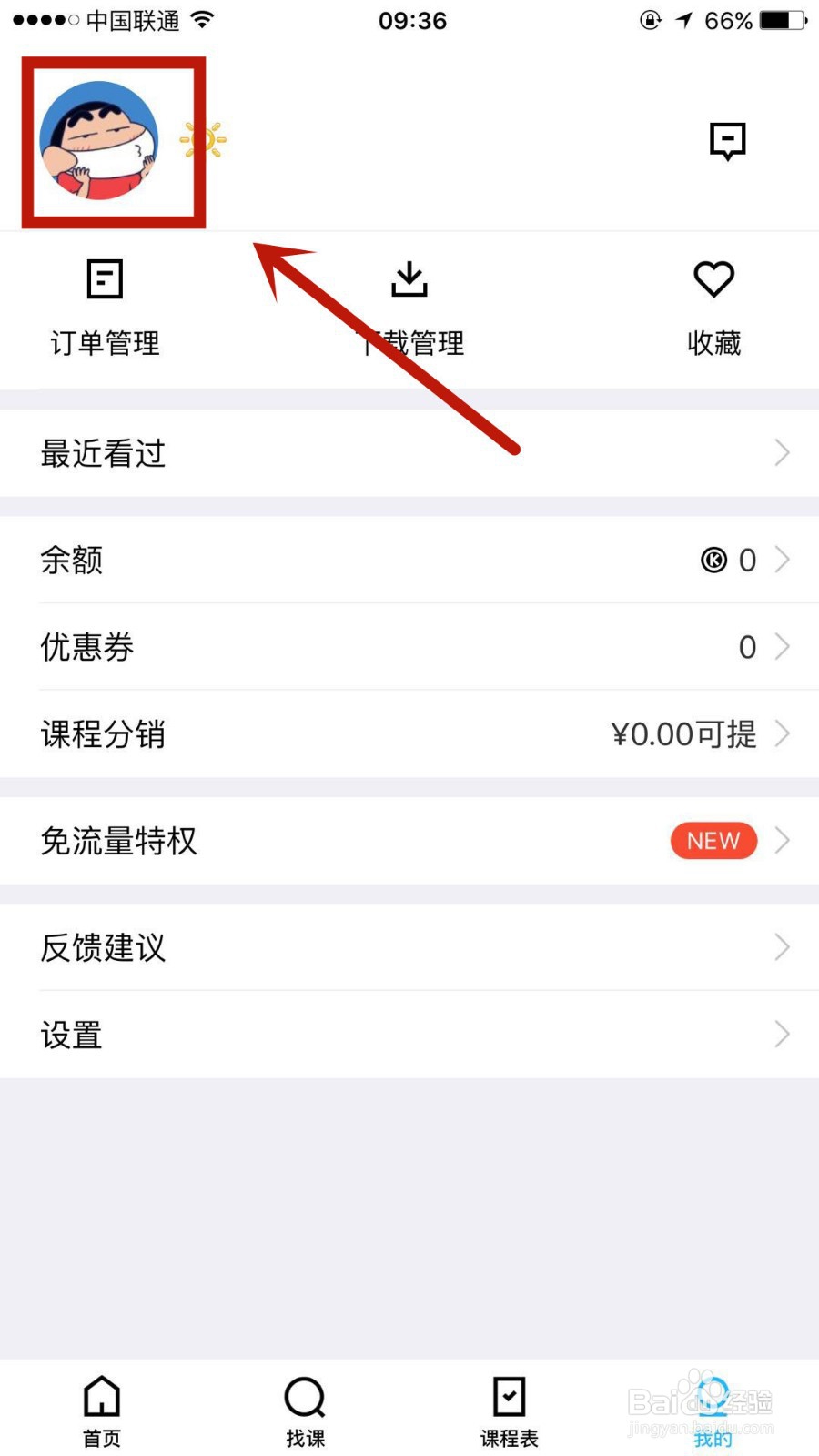Open 课程分销 showing ¥0.00可提

point(781,733)
